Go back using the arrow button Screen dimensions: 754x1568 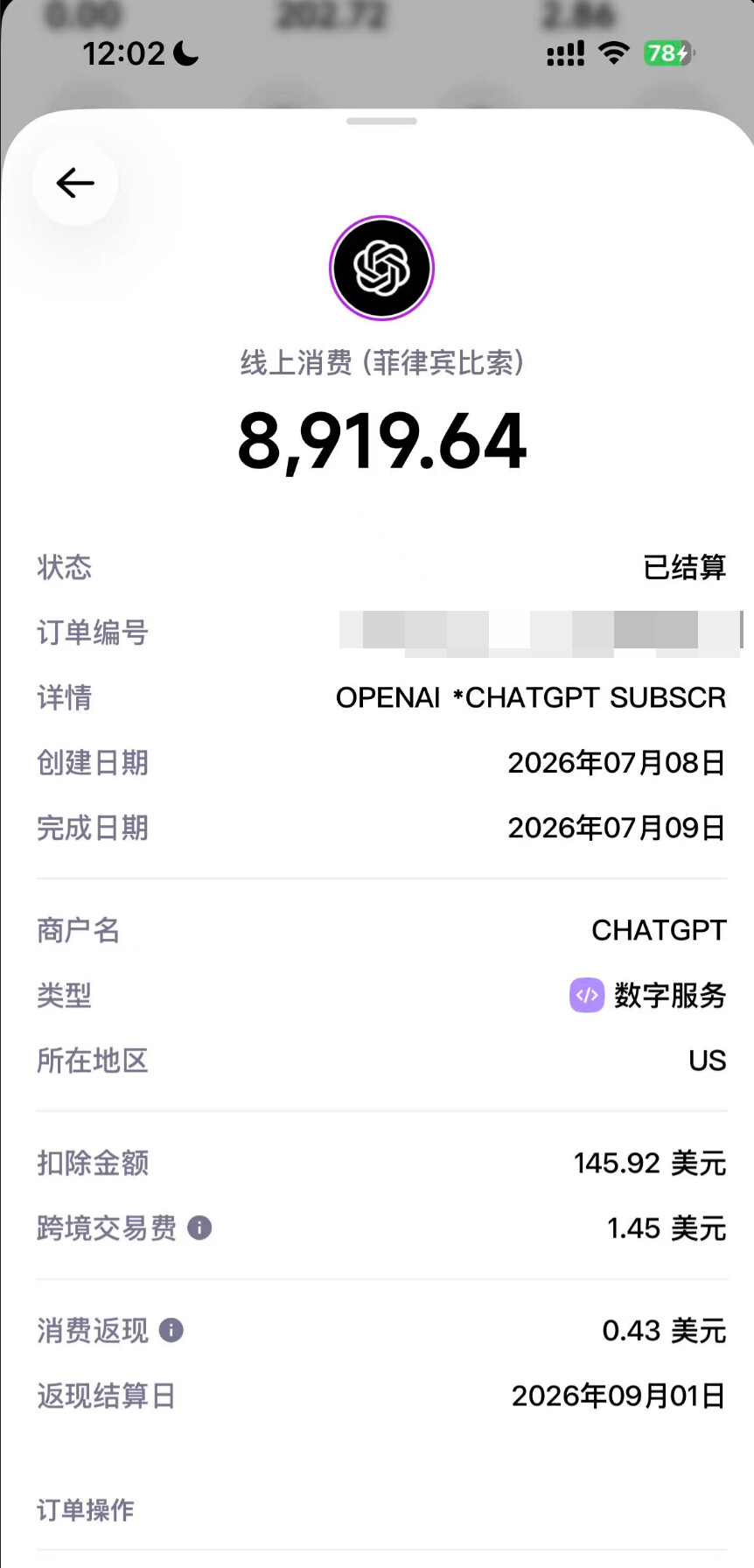tap(75, 183)
